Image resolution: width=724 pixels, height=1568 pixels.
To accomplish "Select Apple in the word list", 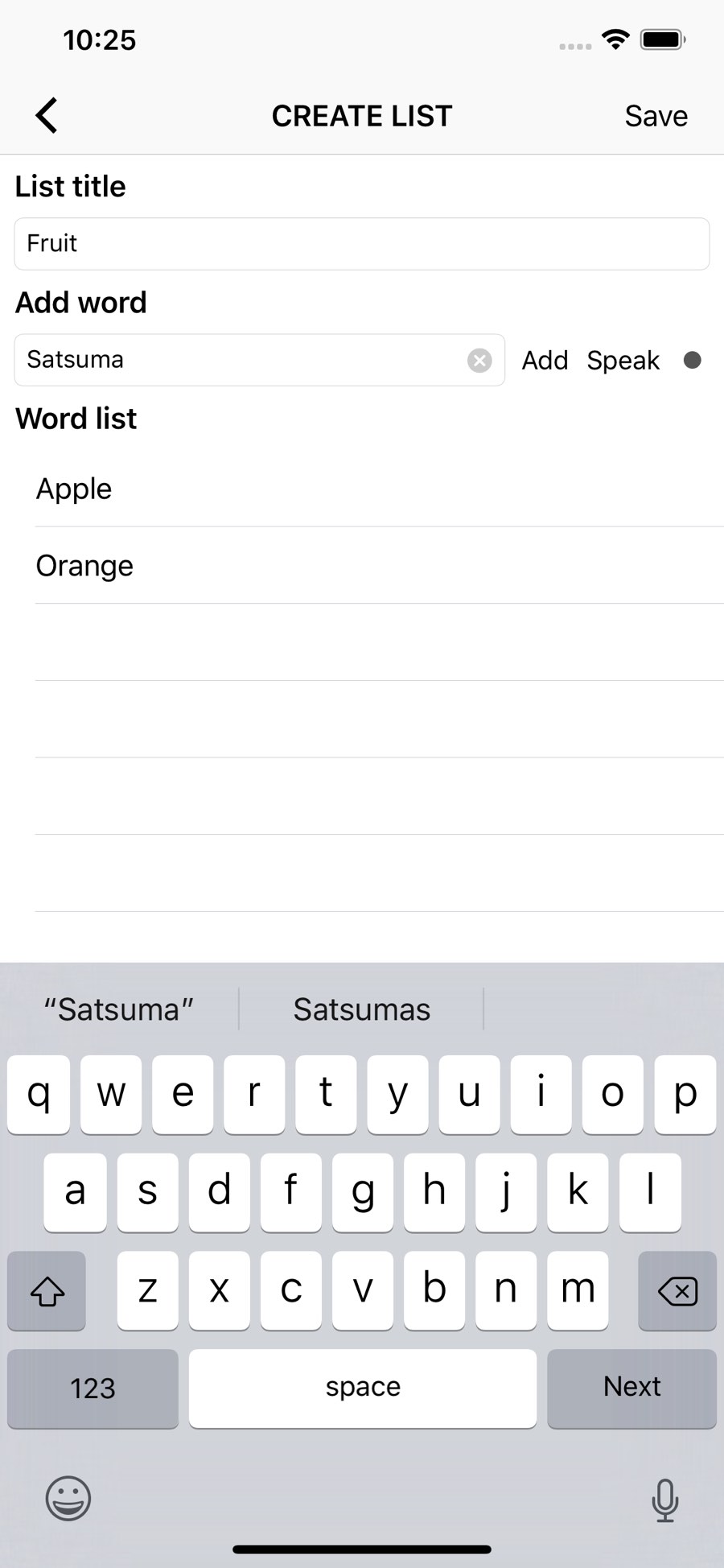I will [74, 489].
